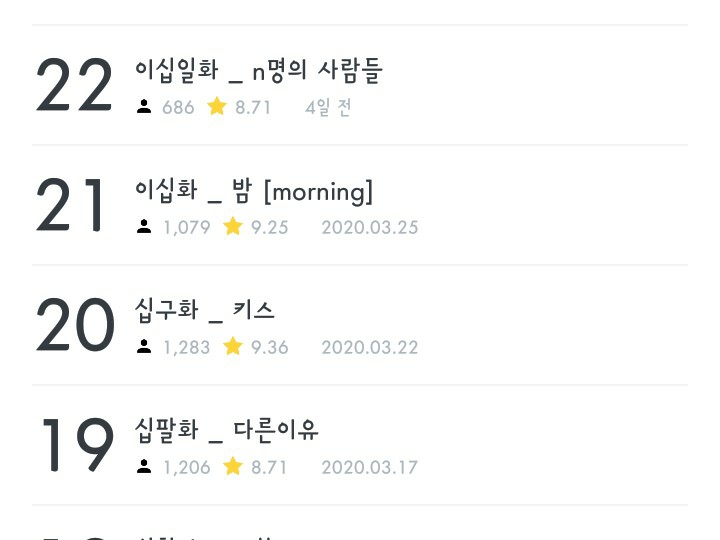Open episode 19 십팔화 _ 다른이유
720x540 pixels.
[227, 431]
